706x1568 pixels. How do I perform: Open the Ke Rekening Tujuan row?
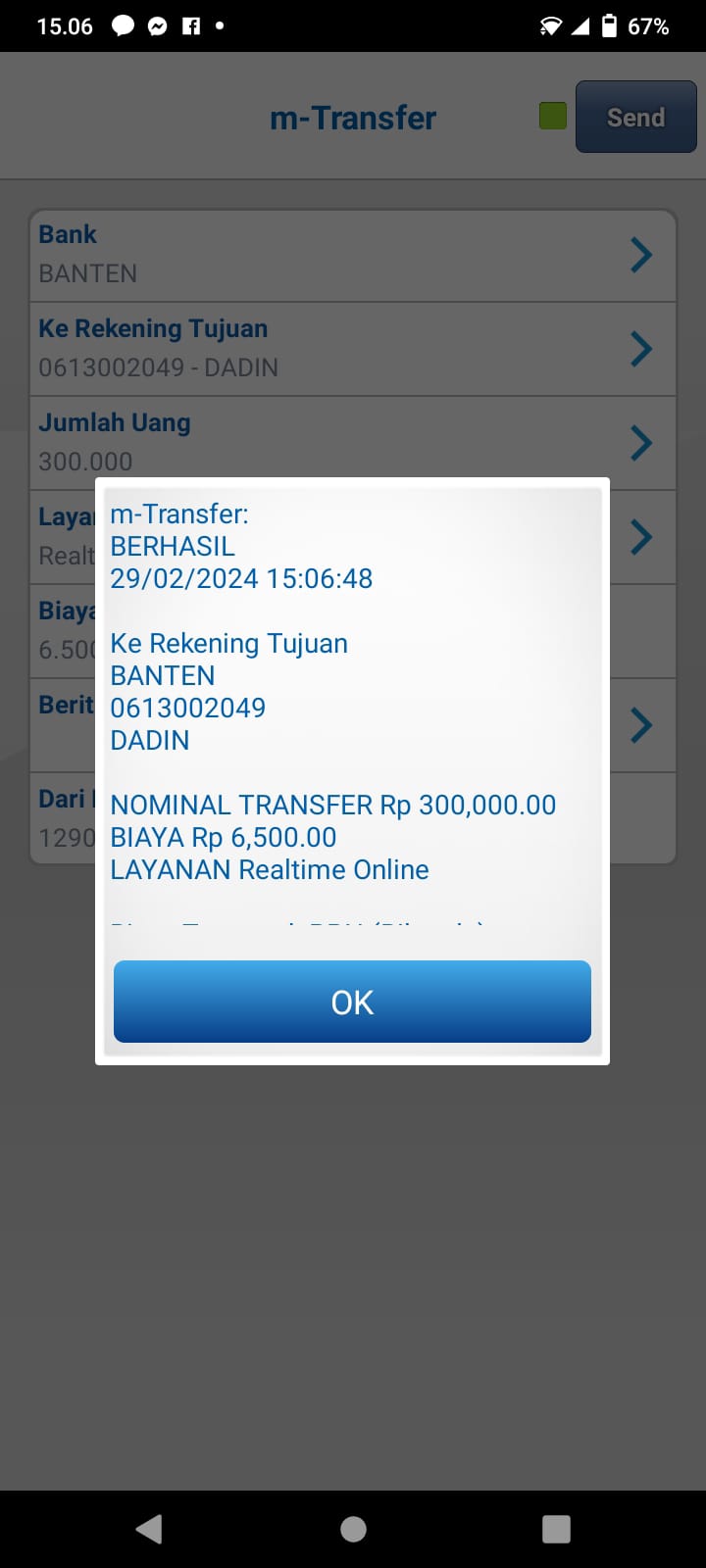click(x=353, y=349)
